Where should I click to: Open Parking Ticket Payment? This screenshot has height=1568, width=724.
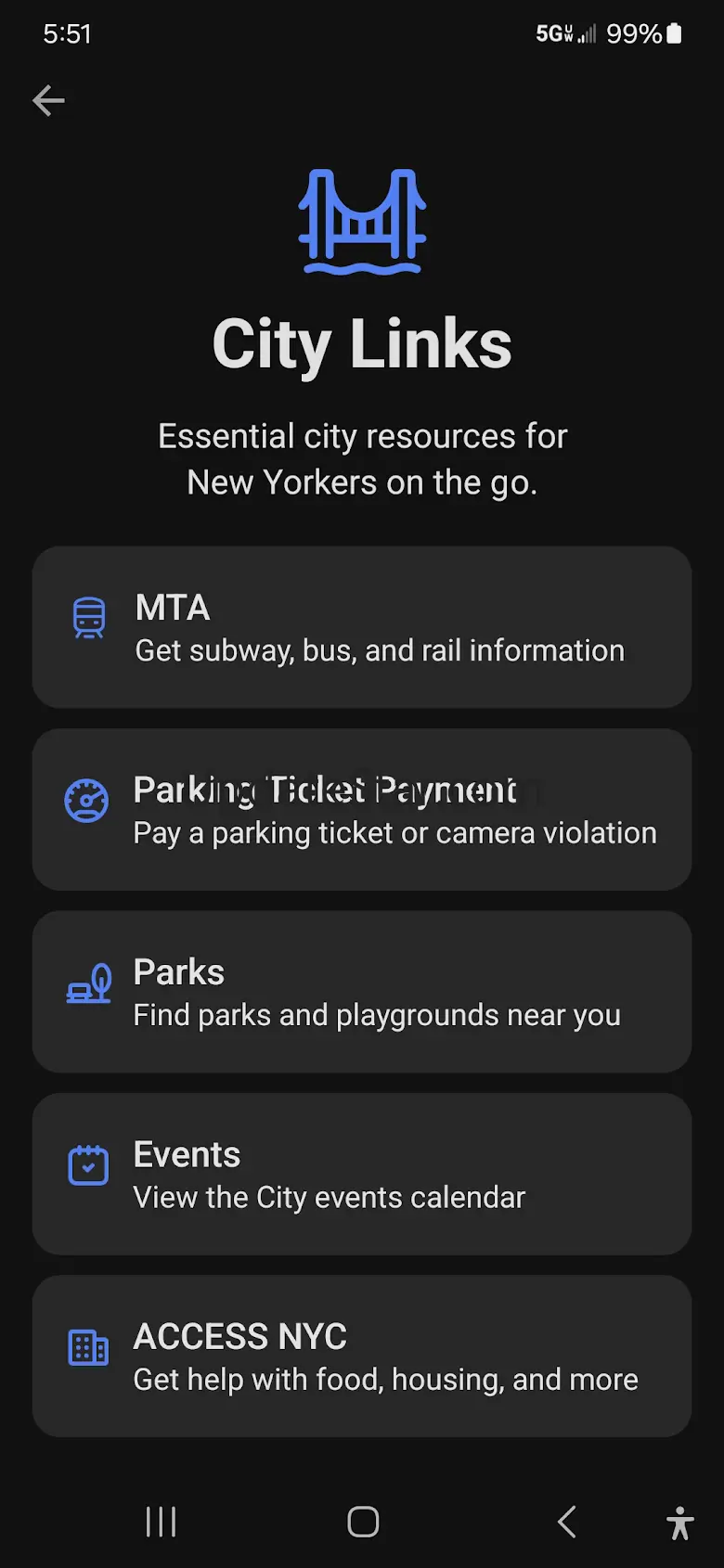click(362, 809)
